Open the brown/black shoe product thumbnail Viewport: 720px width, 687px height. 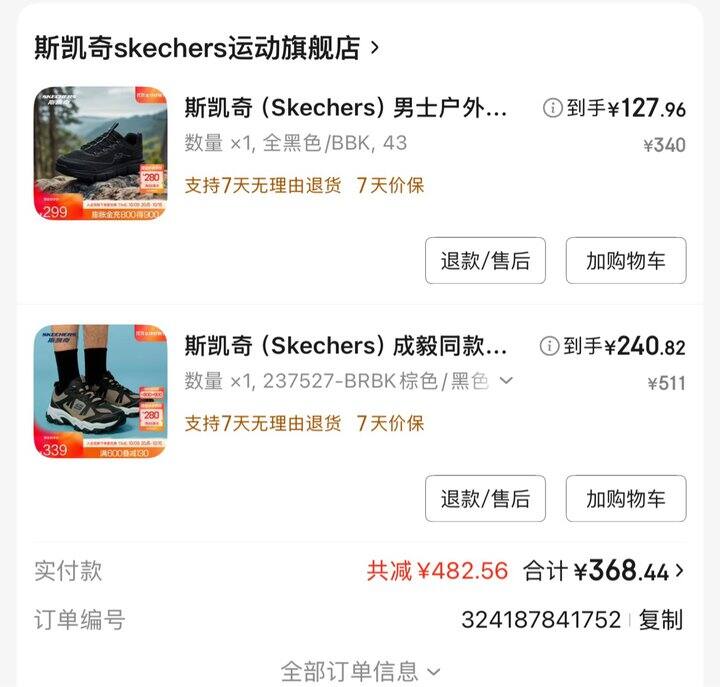pos(101,391)
